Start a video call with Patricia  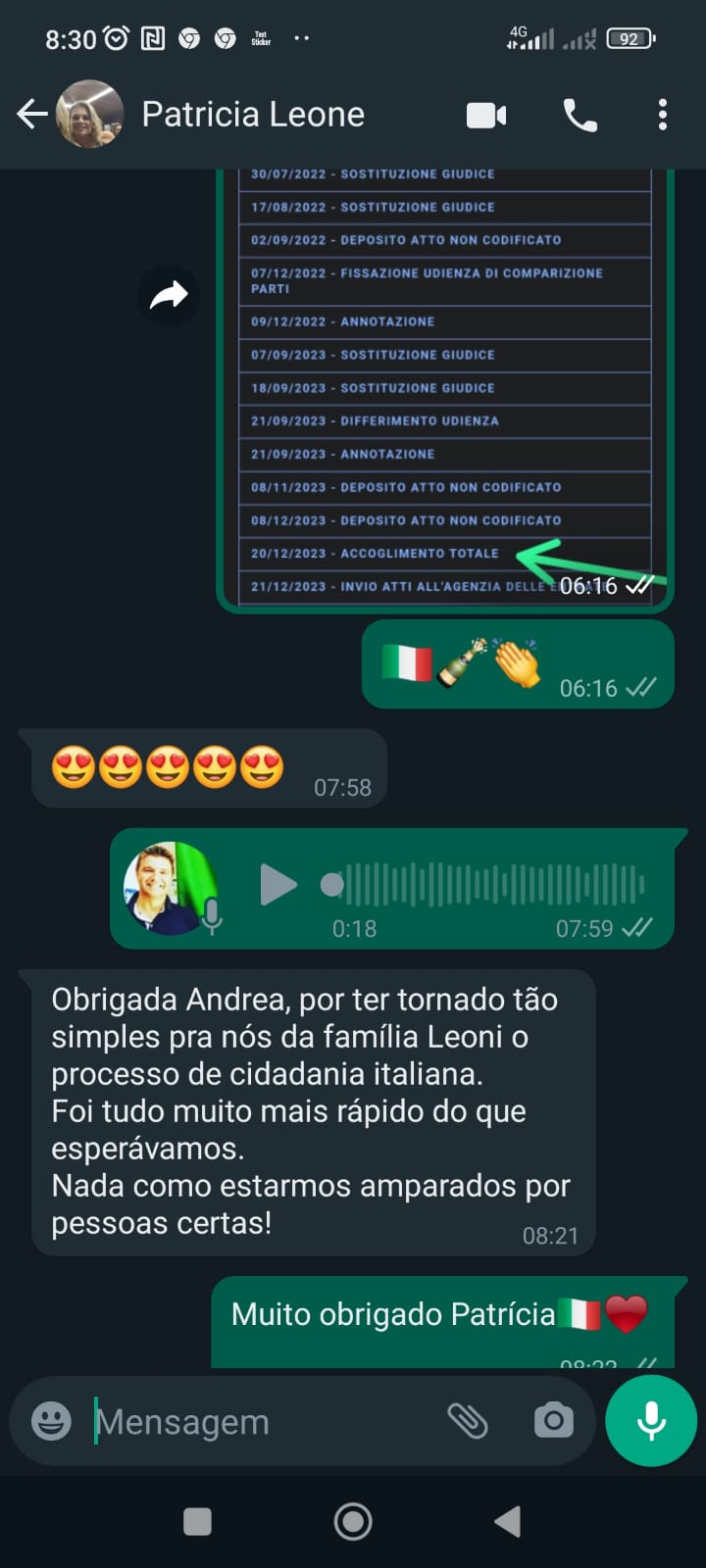click(x=485, y=116)
